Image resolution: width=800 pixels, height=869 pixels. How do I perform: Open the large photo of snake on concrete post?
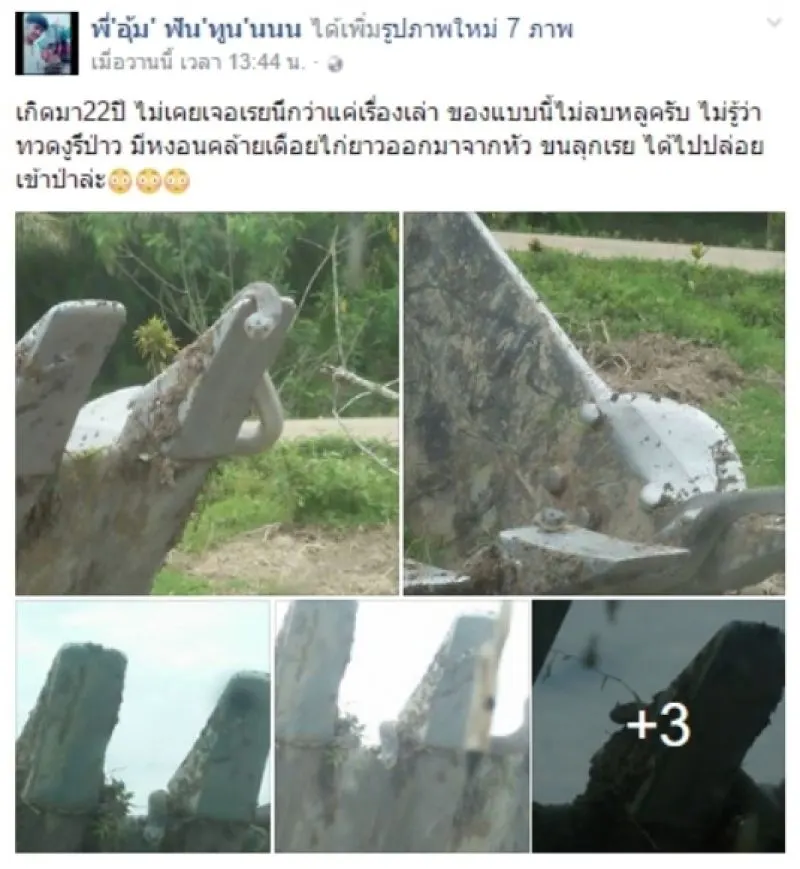(207, 403)
